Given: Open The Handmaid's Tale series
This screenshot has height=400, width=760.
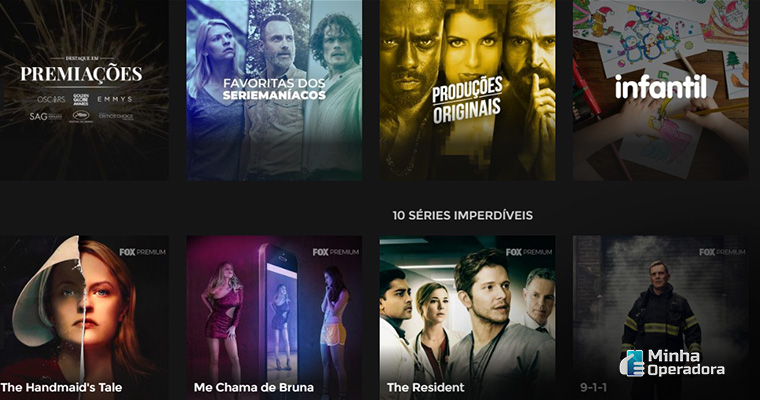Looking at the screenshot, I should [x=83, y=318].
